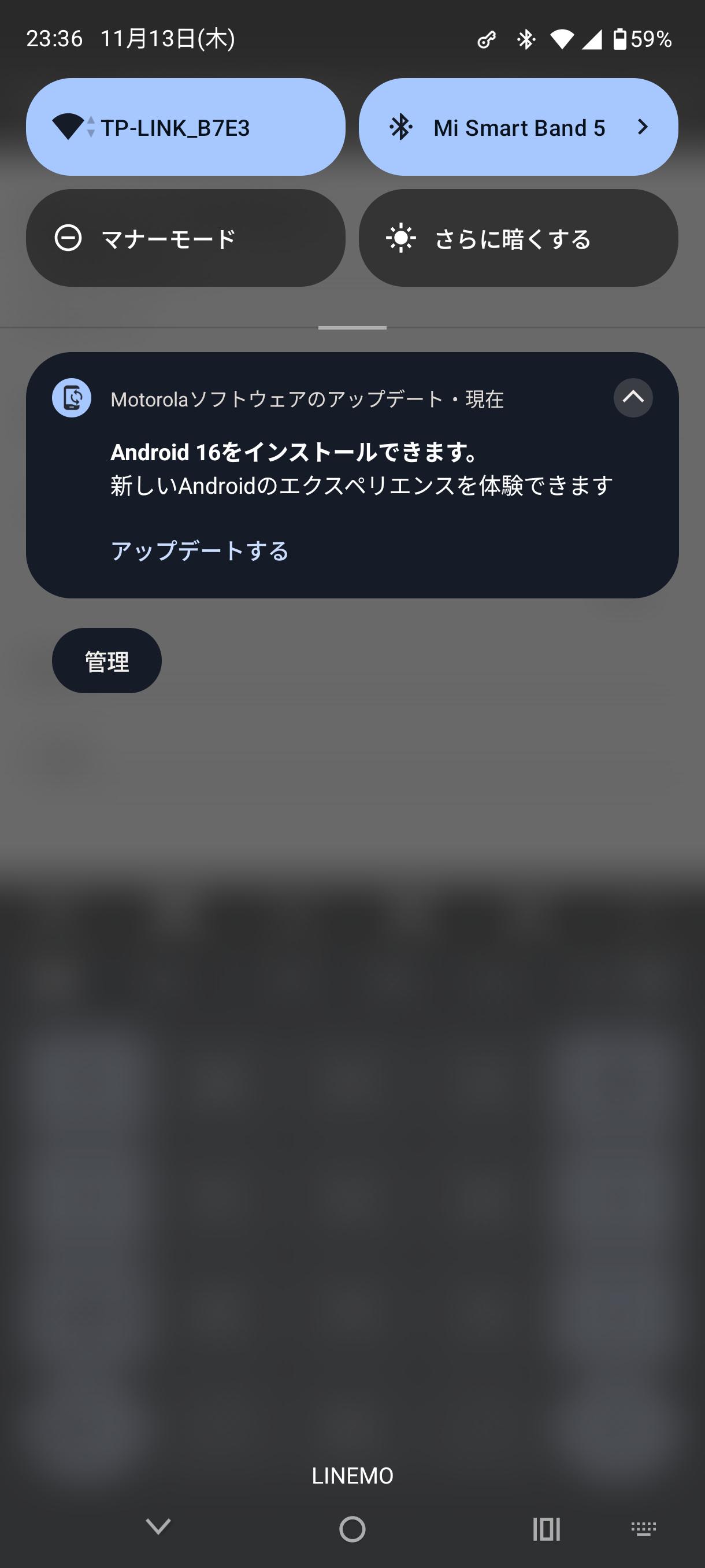Toggle the TP-LINK_B7E3 Wi-Fi tile
This screenshot has width=705, height=1568.
tap(185, 127)
